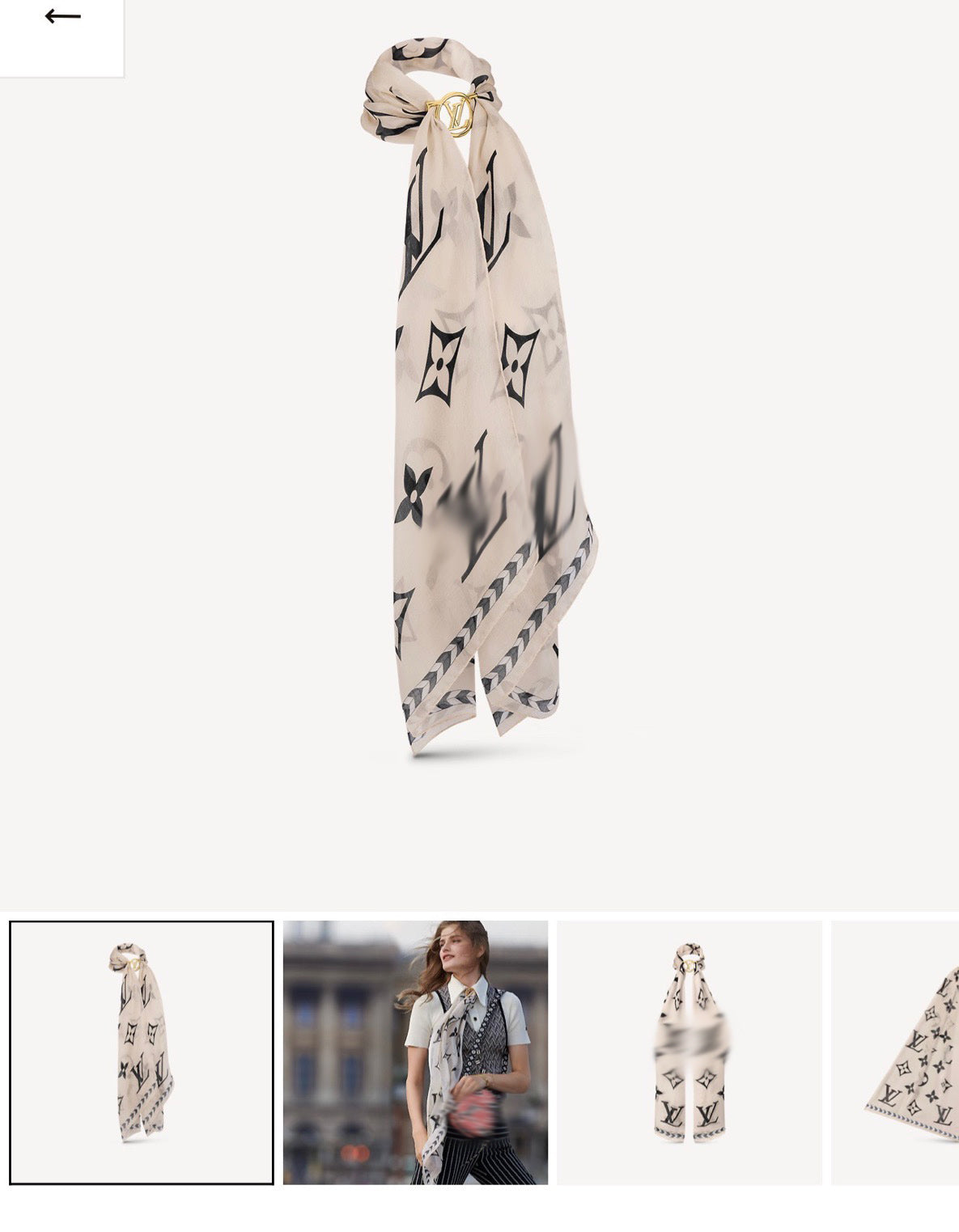Go back using the arrow icon

[x=62, y=16]
